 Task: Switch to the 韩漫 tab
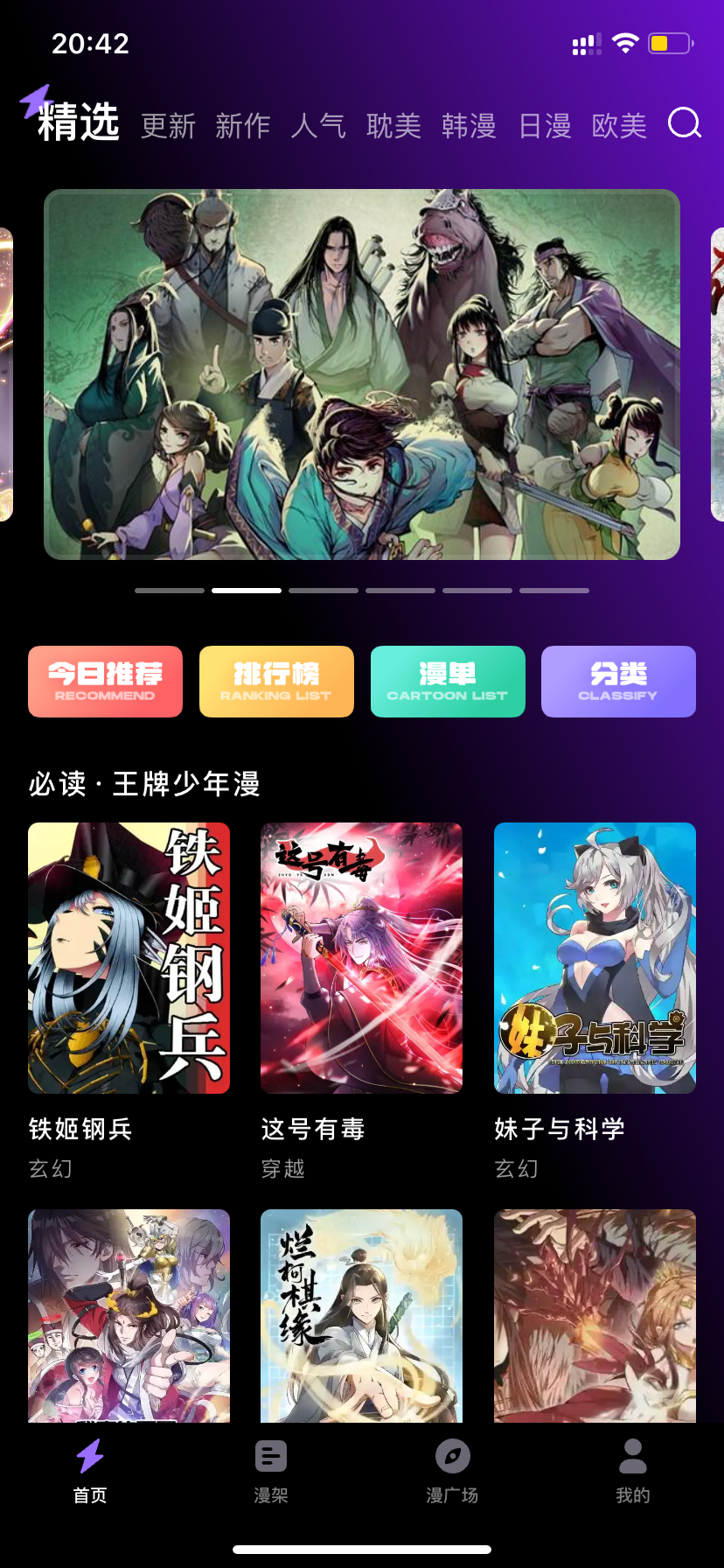[x=469, y=126]
